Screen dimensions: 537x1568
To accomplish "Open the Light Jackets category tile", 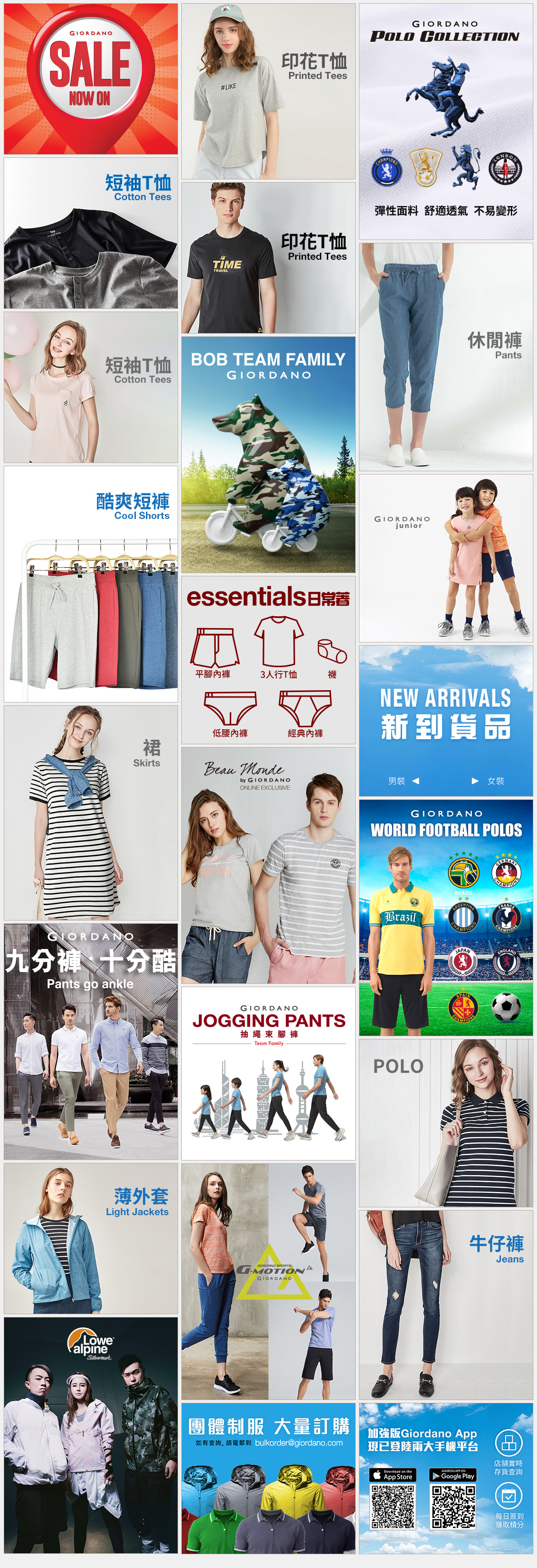I will (x=91, y=1238).
